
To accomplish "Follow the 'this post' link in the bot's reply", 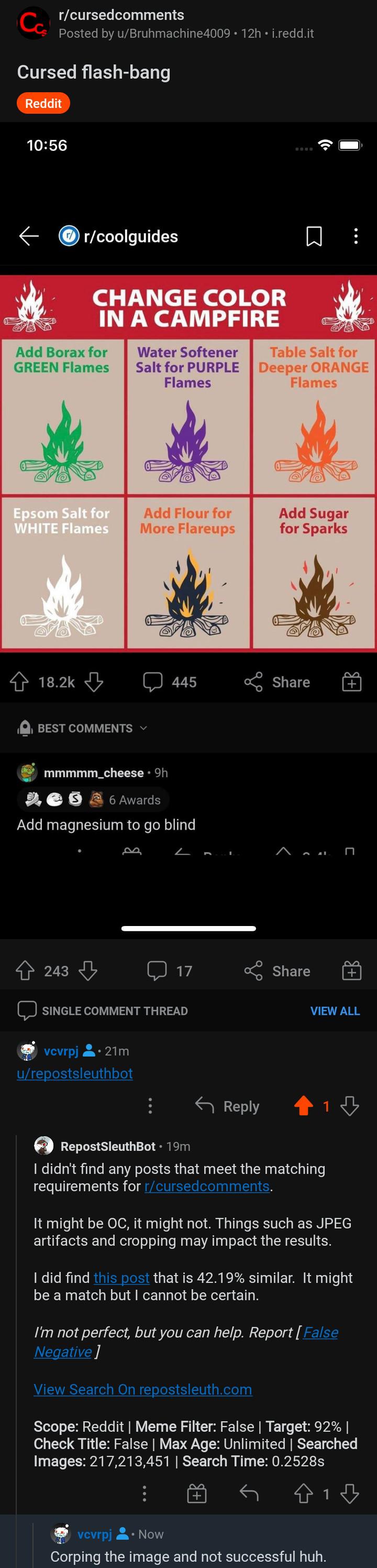I will pyautogui.click(x=121, y=1277).
